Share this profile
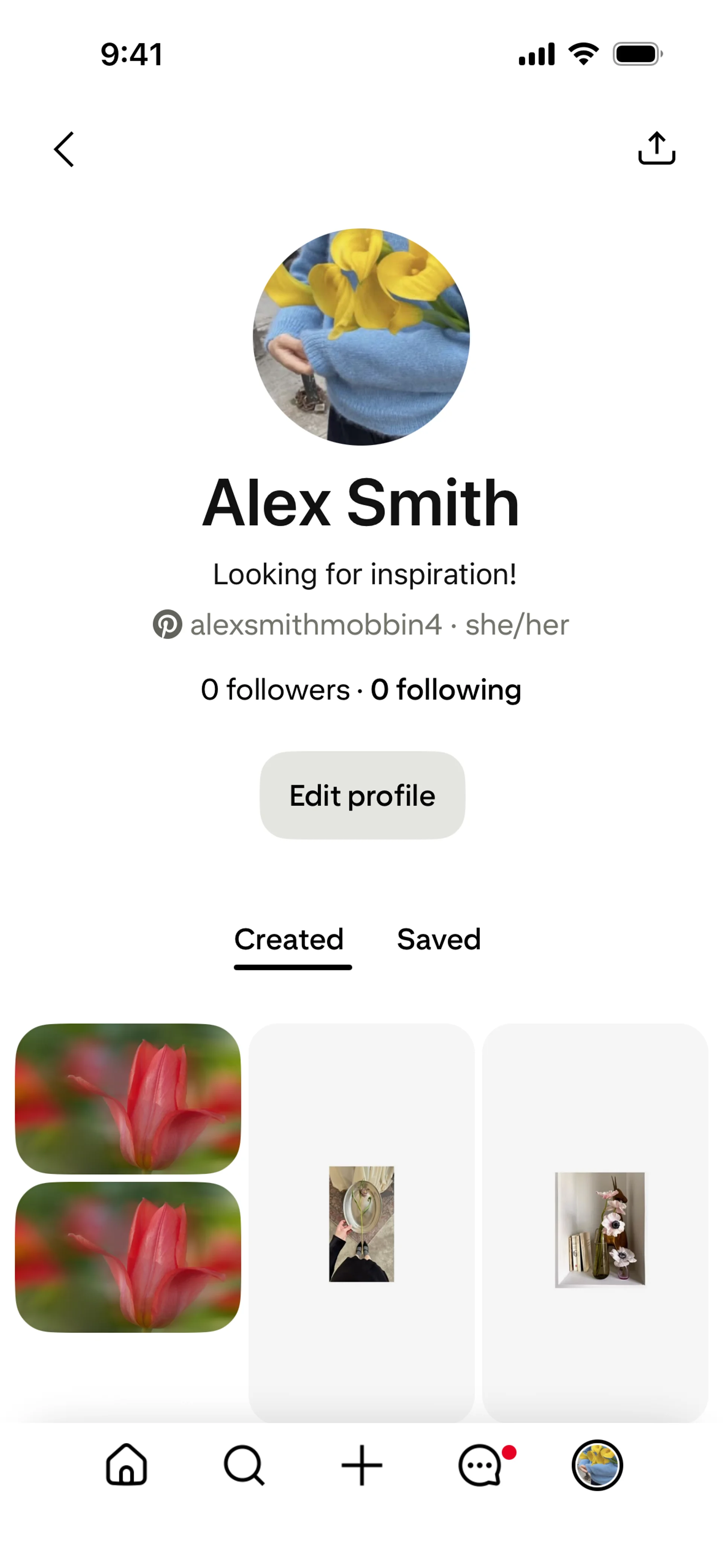723x1568 pixels. [x=657, y=148]
